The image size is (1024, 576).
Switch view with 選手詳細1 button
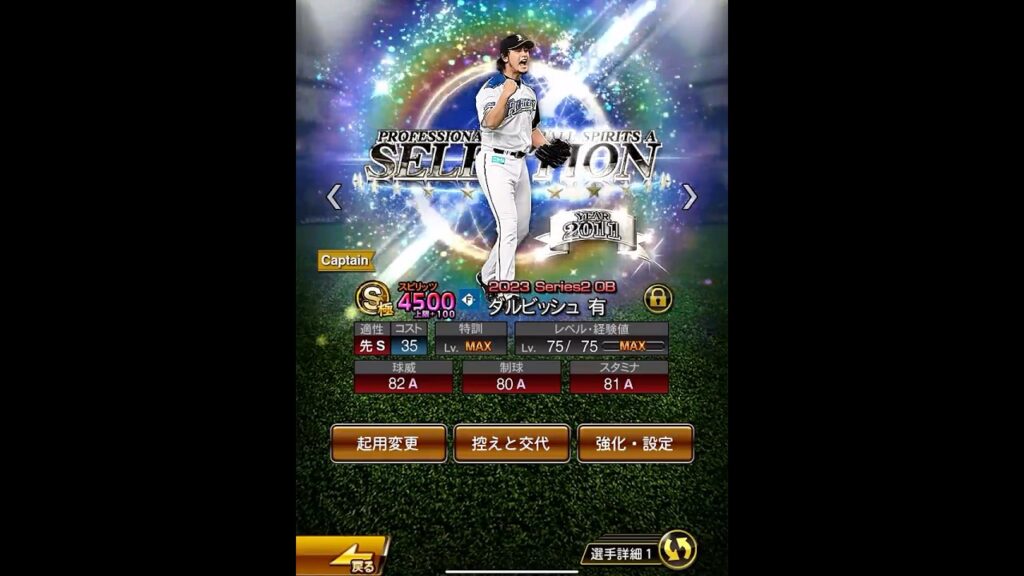(638, 551)
